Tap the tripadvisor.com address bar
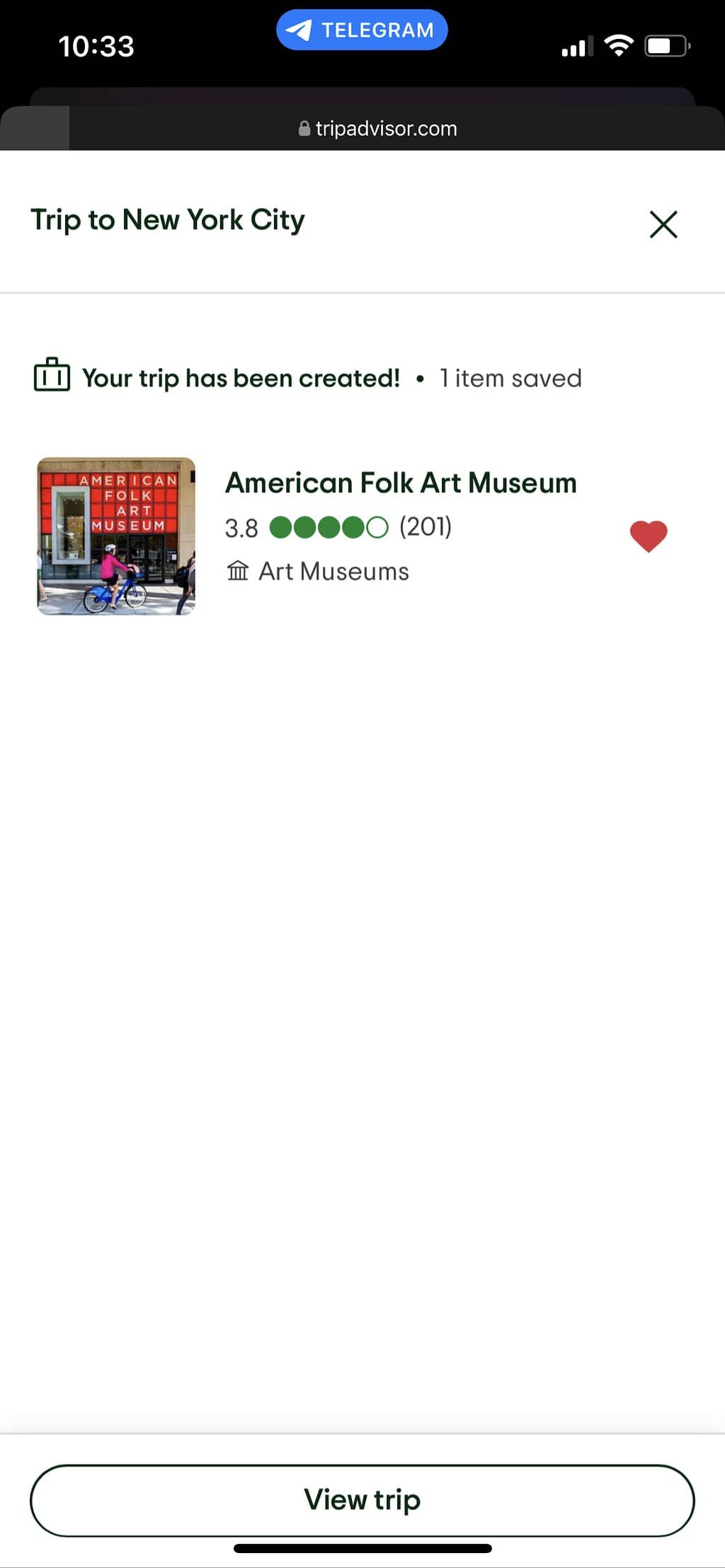The height and width of the screenshot is (1568, 725). [379, 129]
